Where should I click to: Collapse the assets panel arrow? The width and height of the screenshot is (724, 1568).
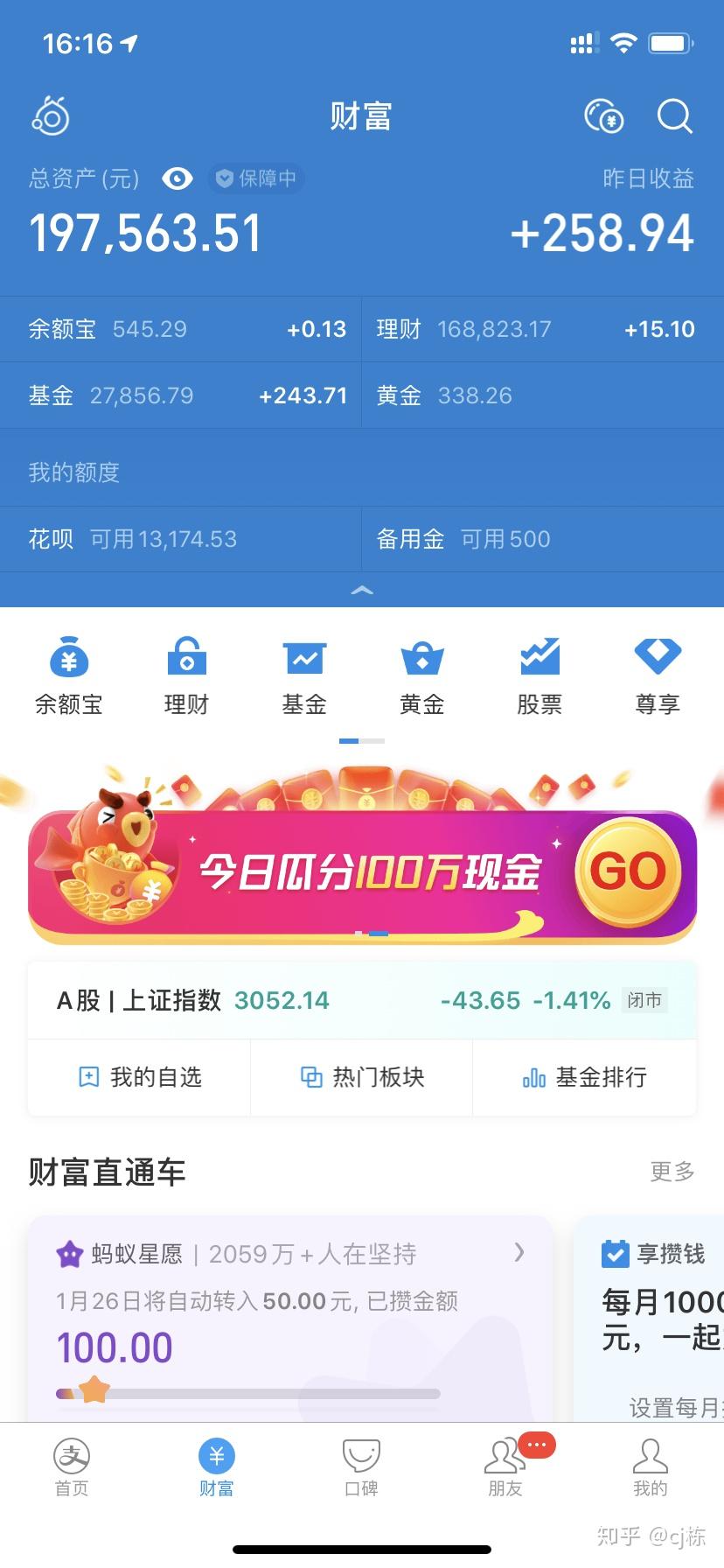coord(362,591)
